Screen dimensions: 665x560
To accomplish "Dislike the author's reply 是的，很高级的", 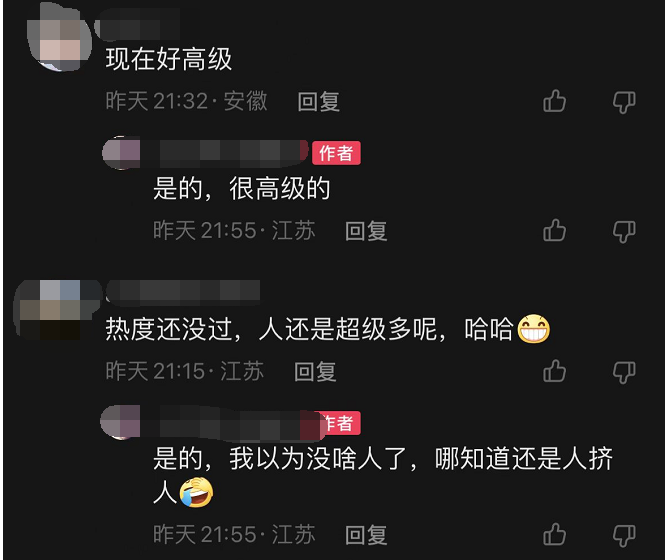I will point(624,231).
